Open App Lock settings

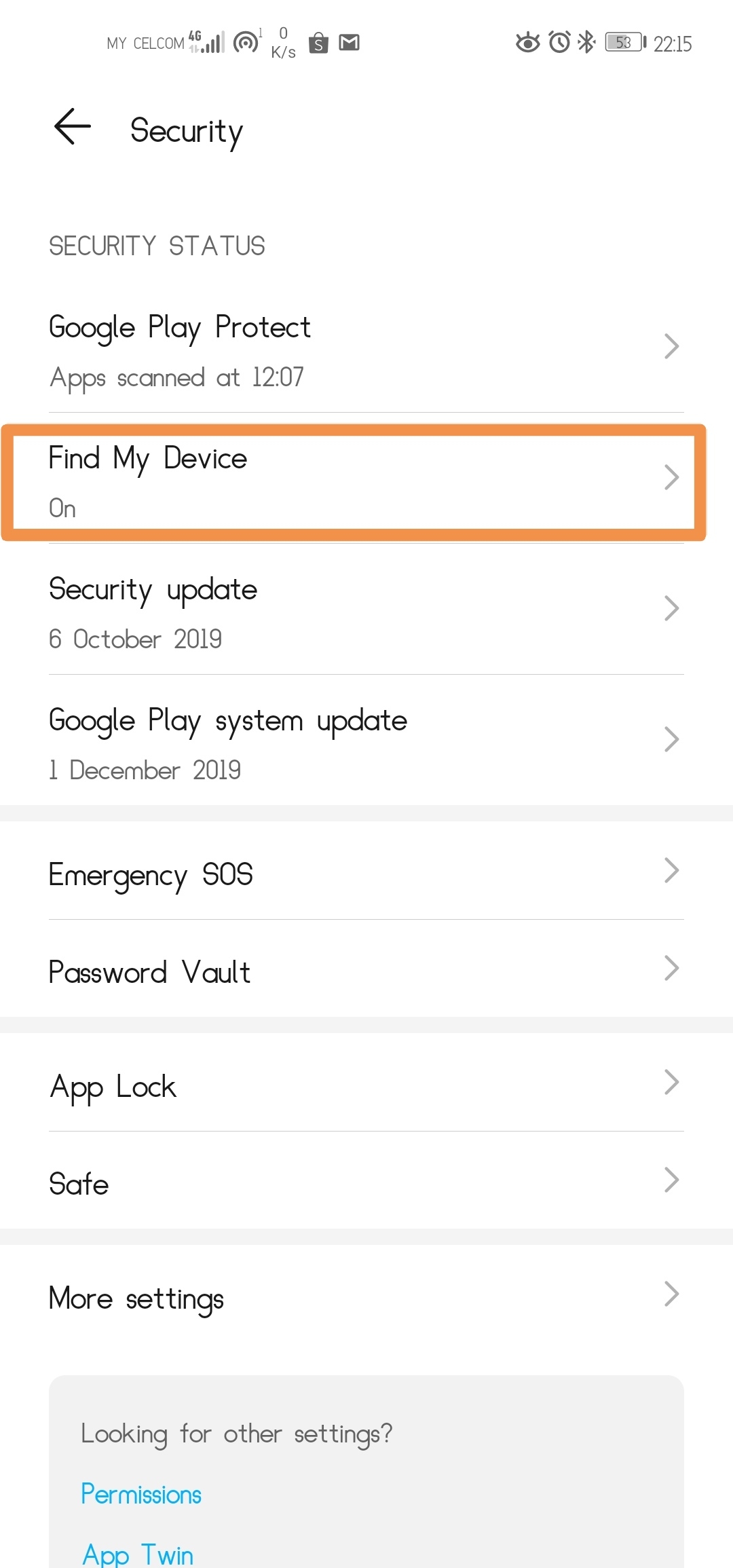pos(366,1085)
